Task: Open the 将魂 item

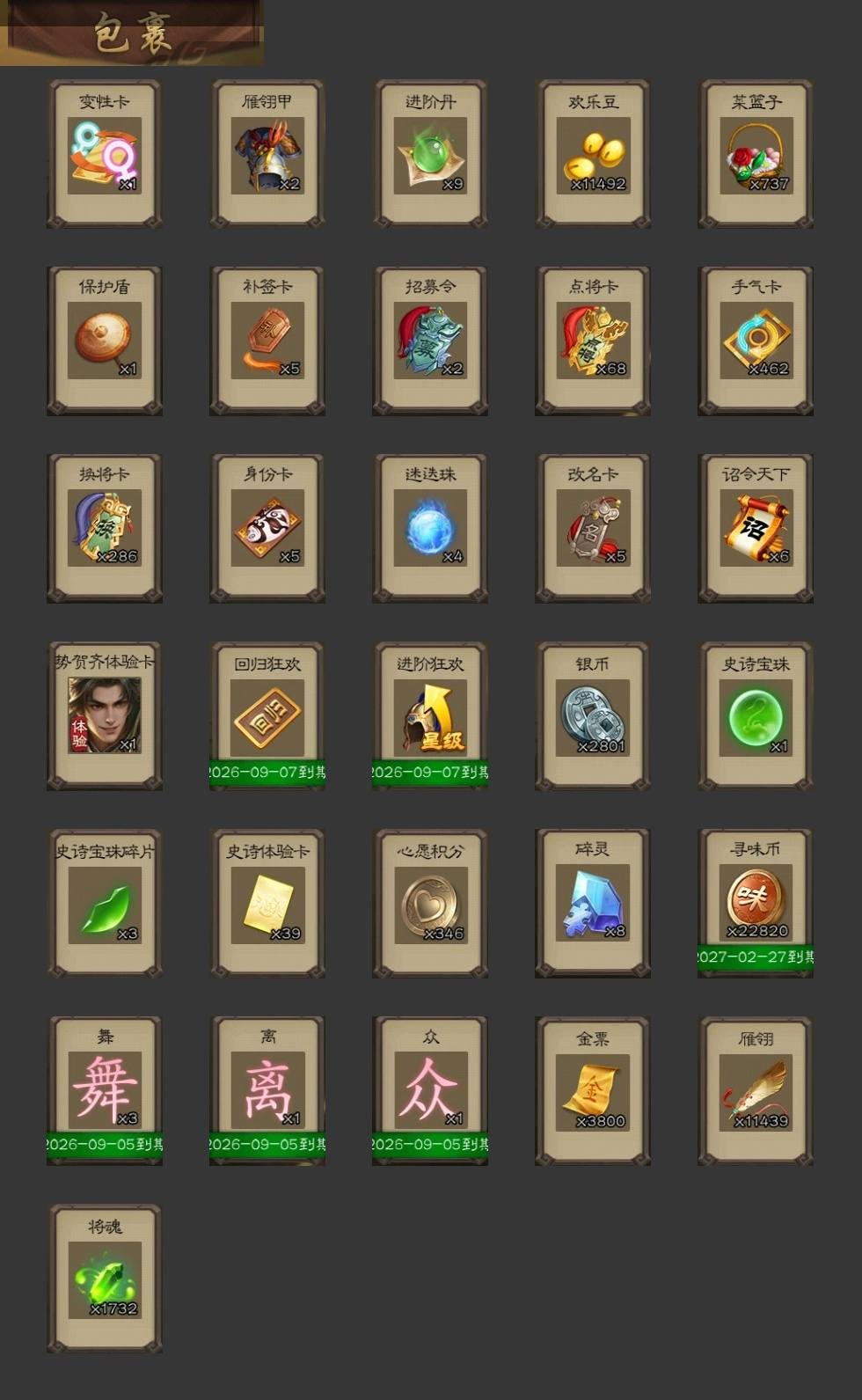Action: tap(105, 1278)
